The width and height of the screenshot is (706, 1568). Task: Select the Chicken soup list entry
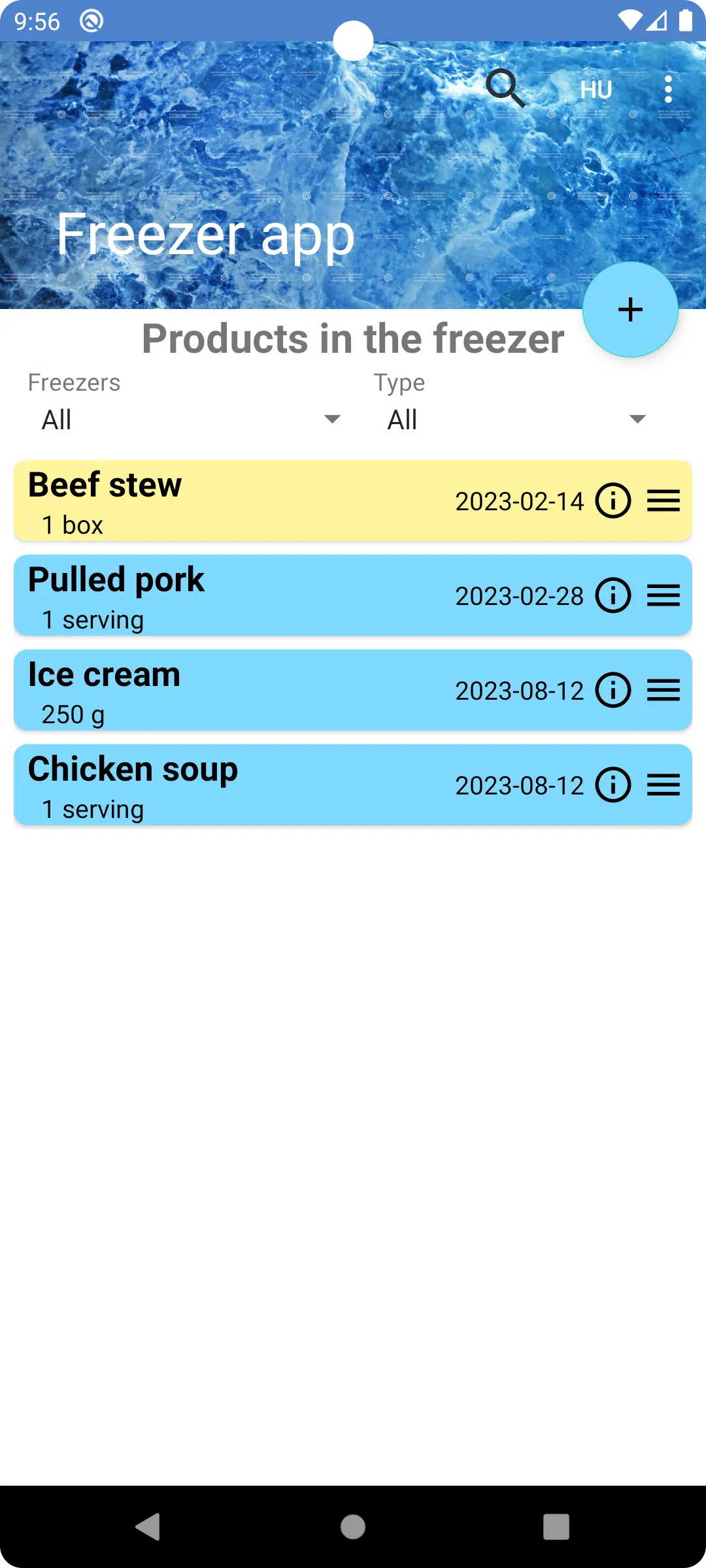point(261,785)
